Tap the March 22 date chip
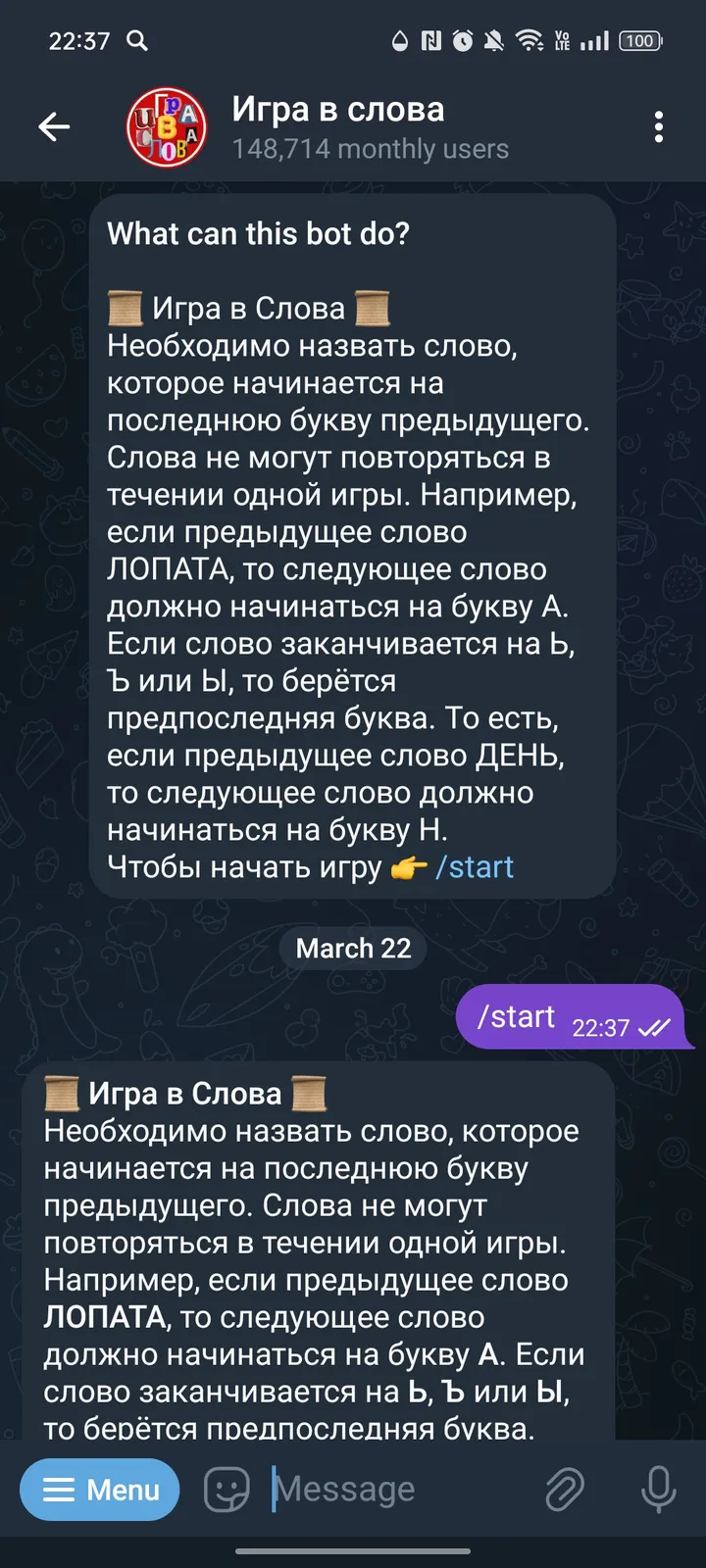Viewport: 706px width, 1568px height. pos(352,947)
